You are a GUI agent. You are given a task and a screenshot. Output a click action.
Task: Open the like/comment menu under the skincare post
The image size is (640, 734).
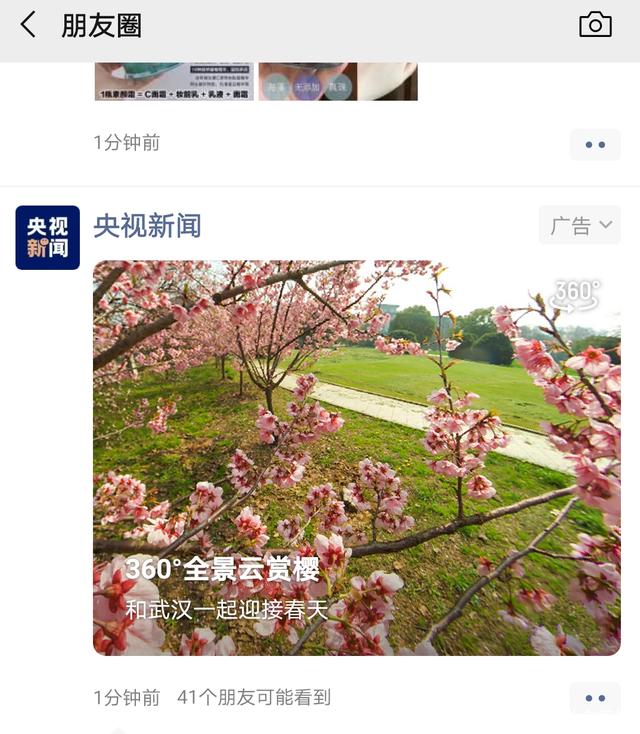pyautogui.click(x=595, y=145)
